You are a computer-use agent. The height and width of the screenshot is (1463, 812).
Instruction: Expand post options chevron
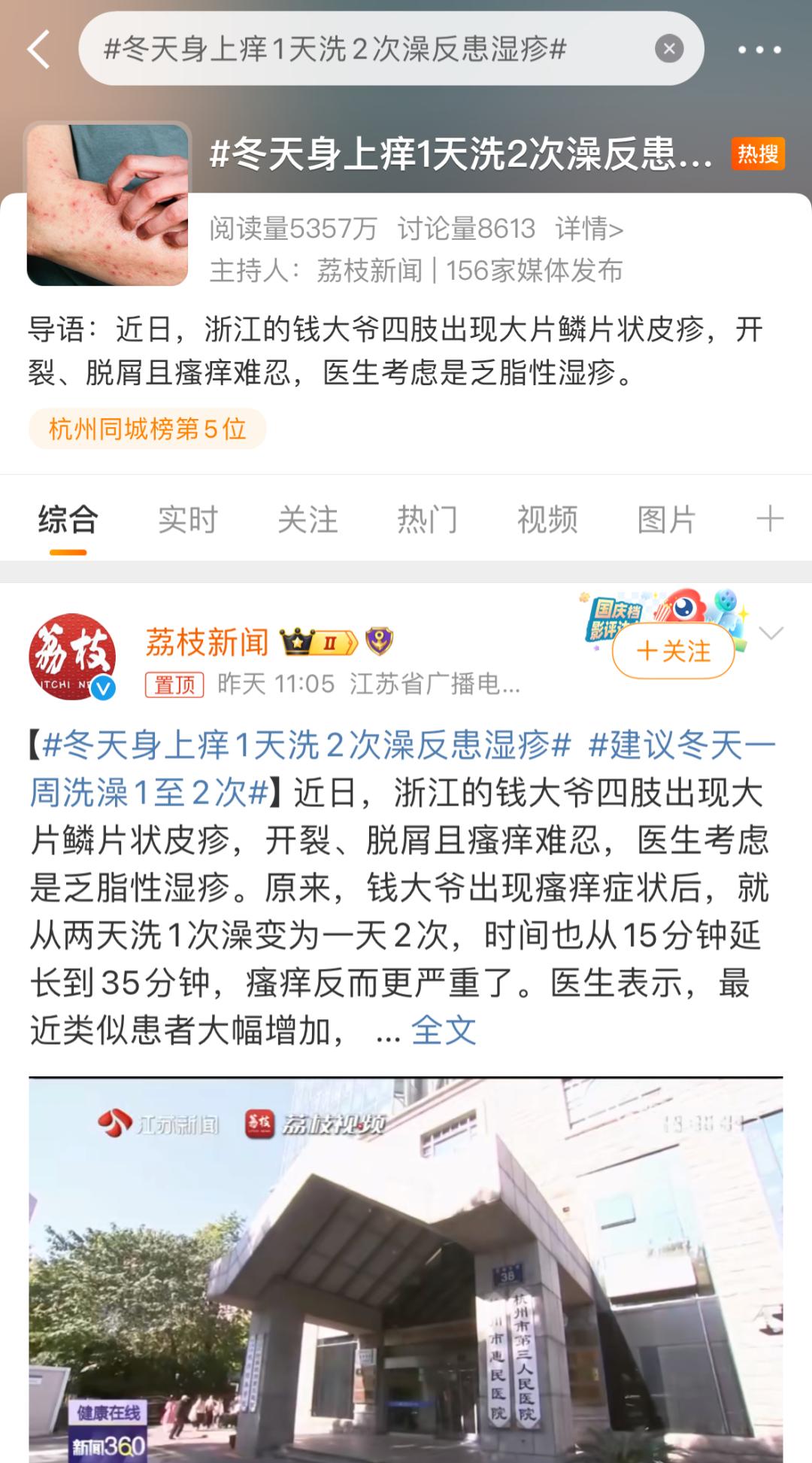pyautogui.click(x=771, y=633)
